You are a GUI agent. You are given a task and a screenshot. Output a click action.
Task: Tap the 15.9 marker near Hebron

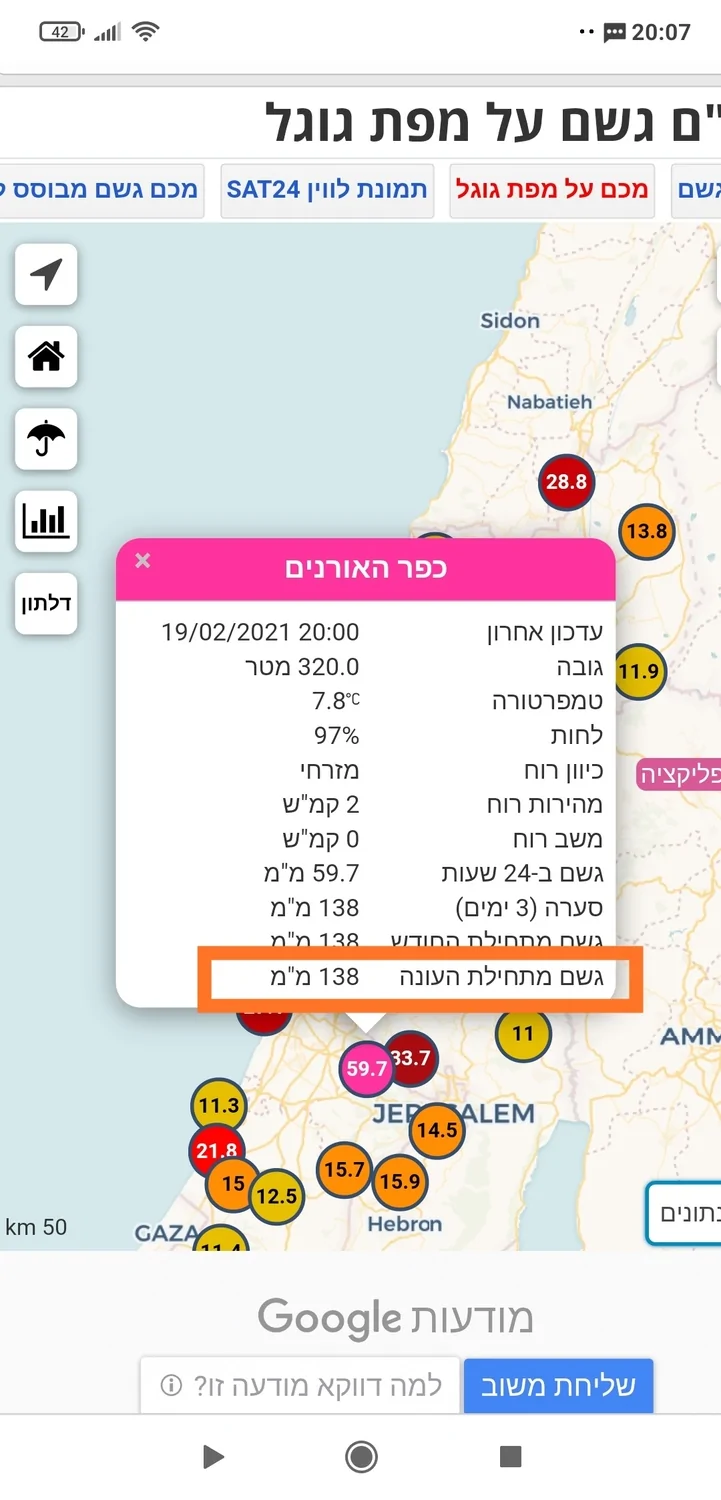tap(400, 1182)
